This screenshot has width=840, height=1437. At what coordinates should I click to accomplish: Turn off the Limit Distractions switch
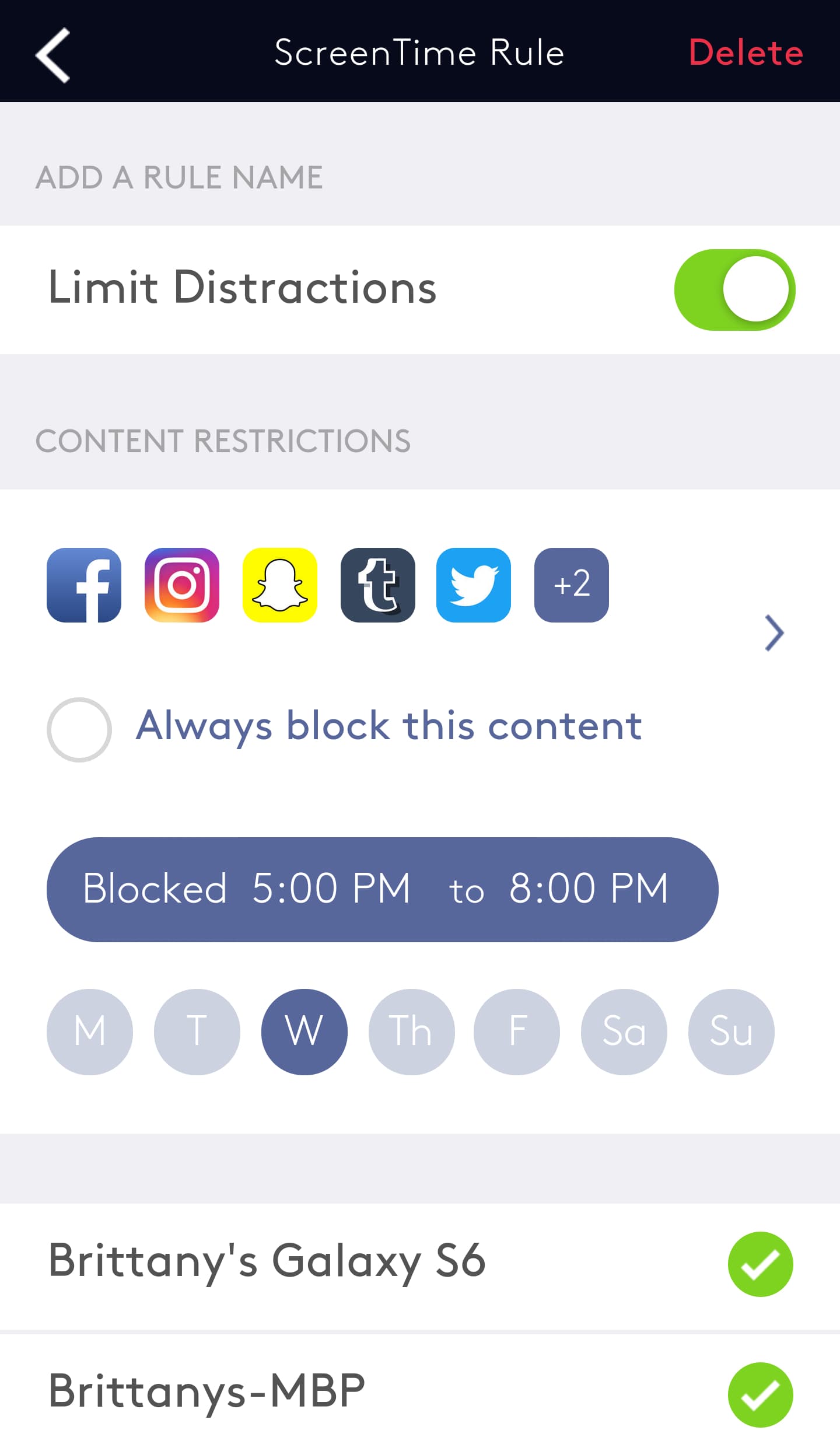coord(734,290)
